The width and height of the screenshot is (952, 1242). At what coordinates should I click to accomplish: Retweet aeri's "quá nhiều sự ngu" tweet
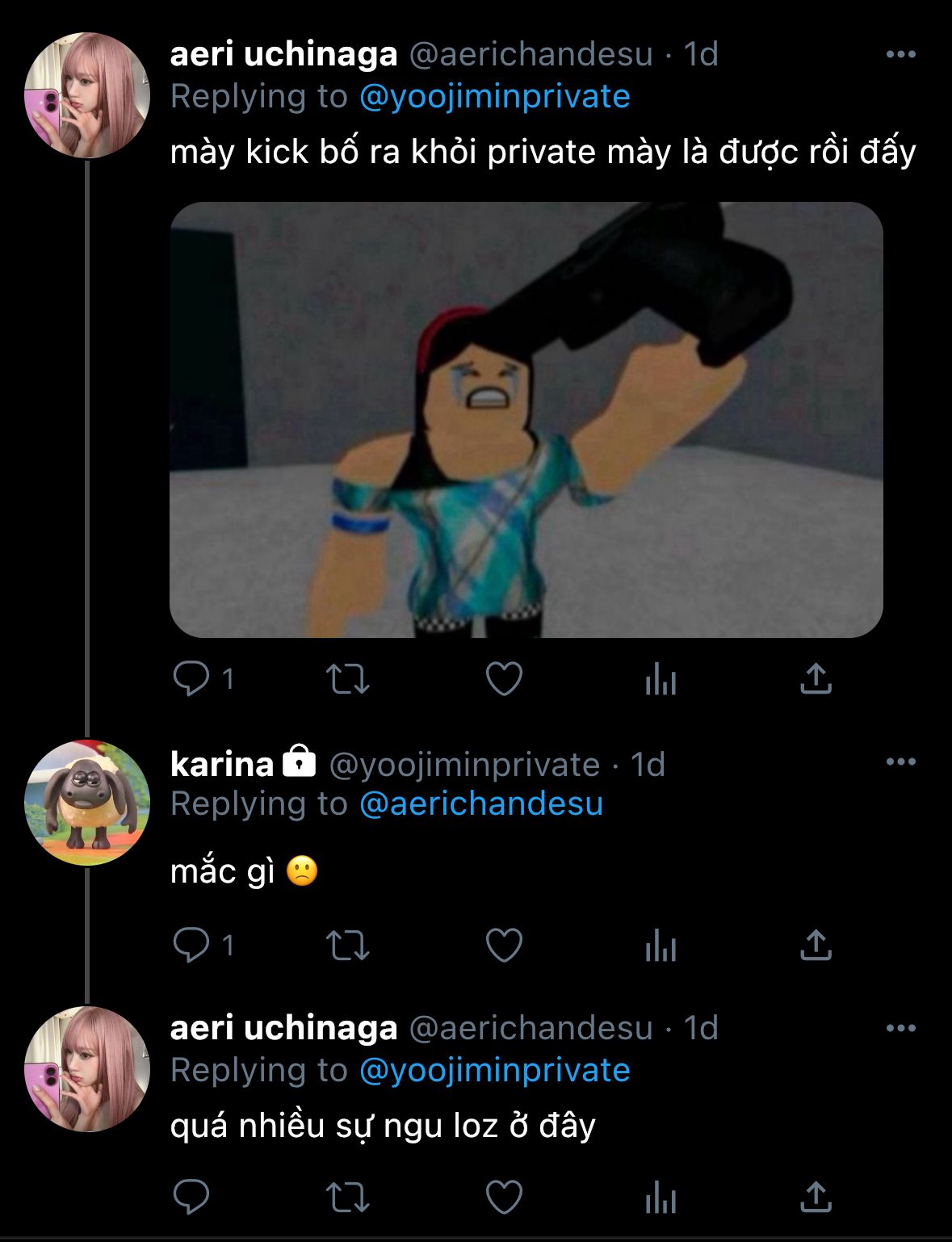[x=347, y=1197]
